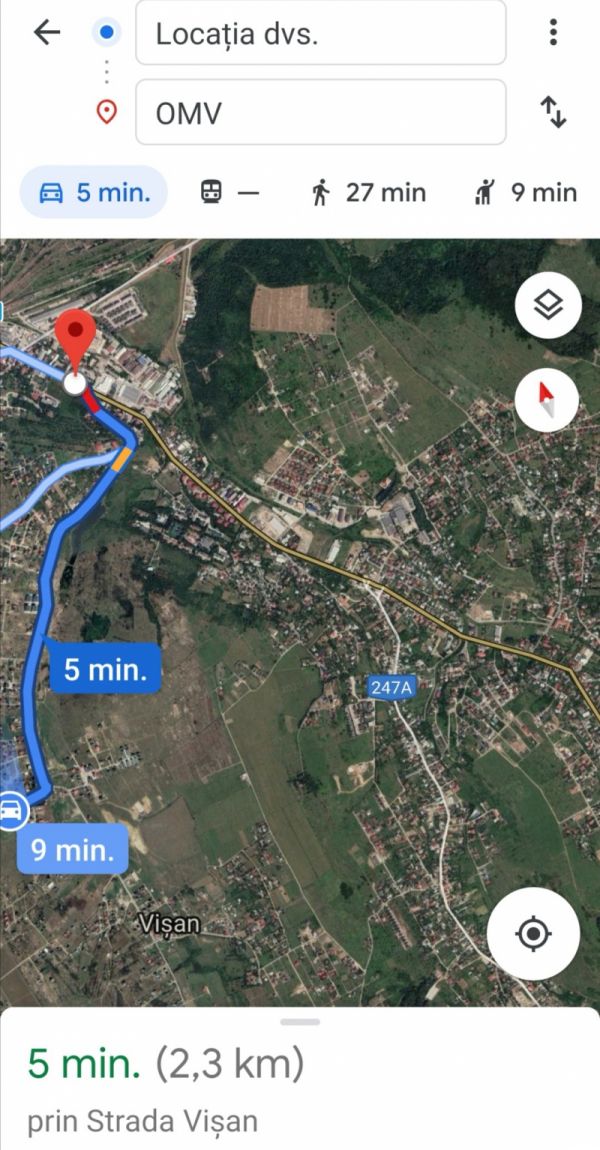Select the driving mode, 5 min.
This screenshot has height=1150, width=600.
pyautogui.click(x=94, y=192)
